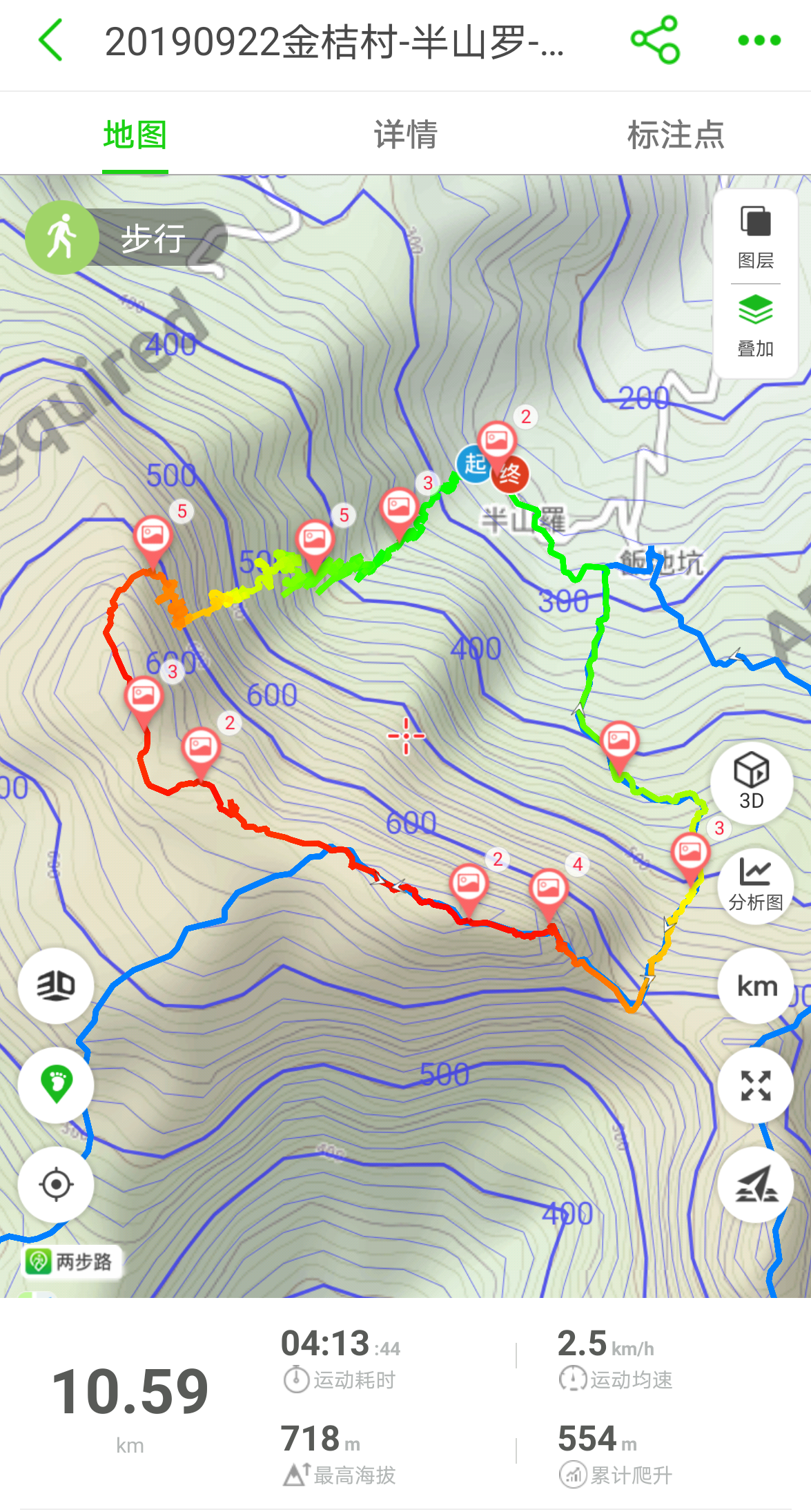Open the three-dot overflow menu
The height and width of the screenshot is (1512, 811).
[759, 40]
